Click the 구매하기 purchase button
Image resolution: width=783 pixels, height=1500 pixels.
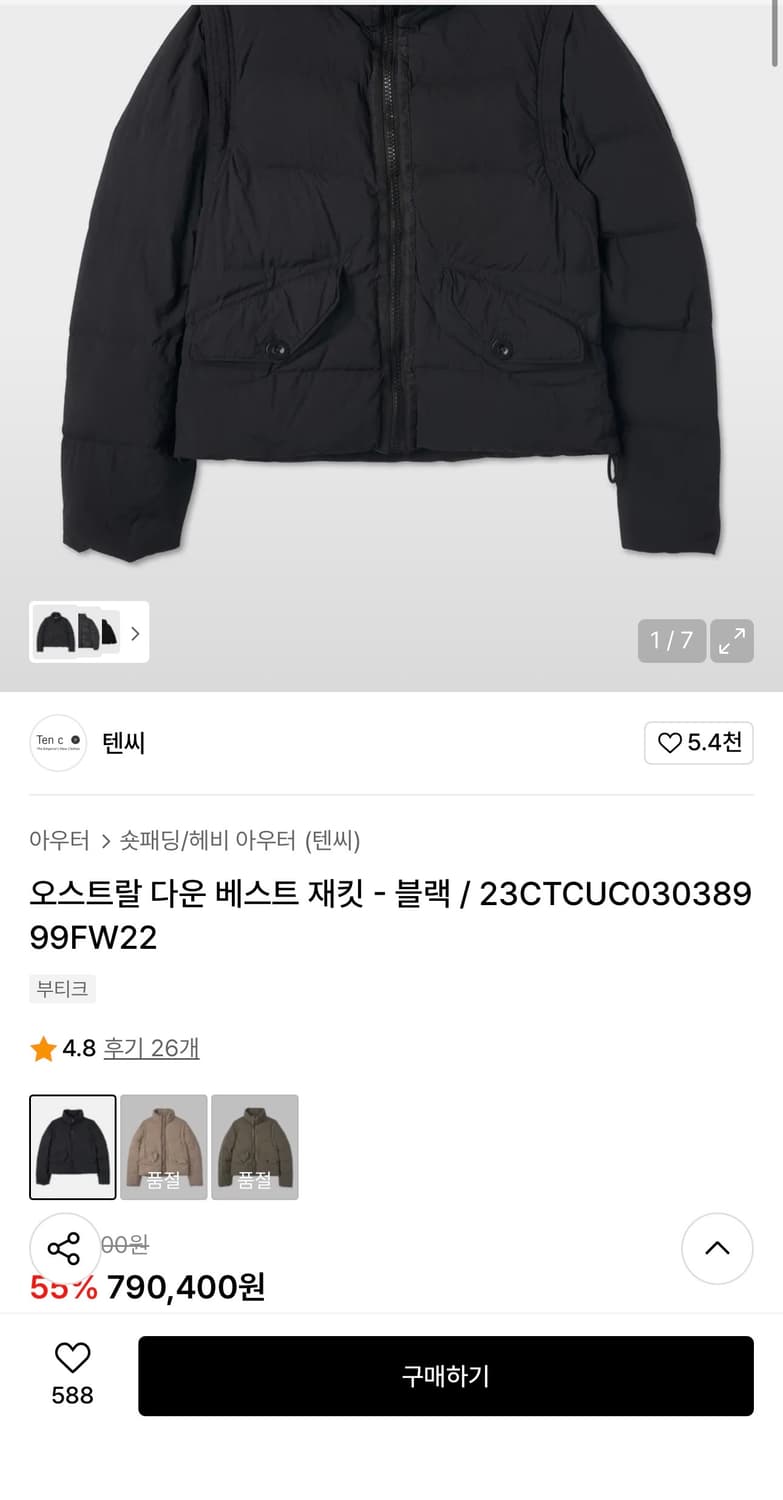(x=445, y=1376)
